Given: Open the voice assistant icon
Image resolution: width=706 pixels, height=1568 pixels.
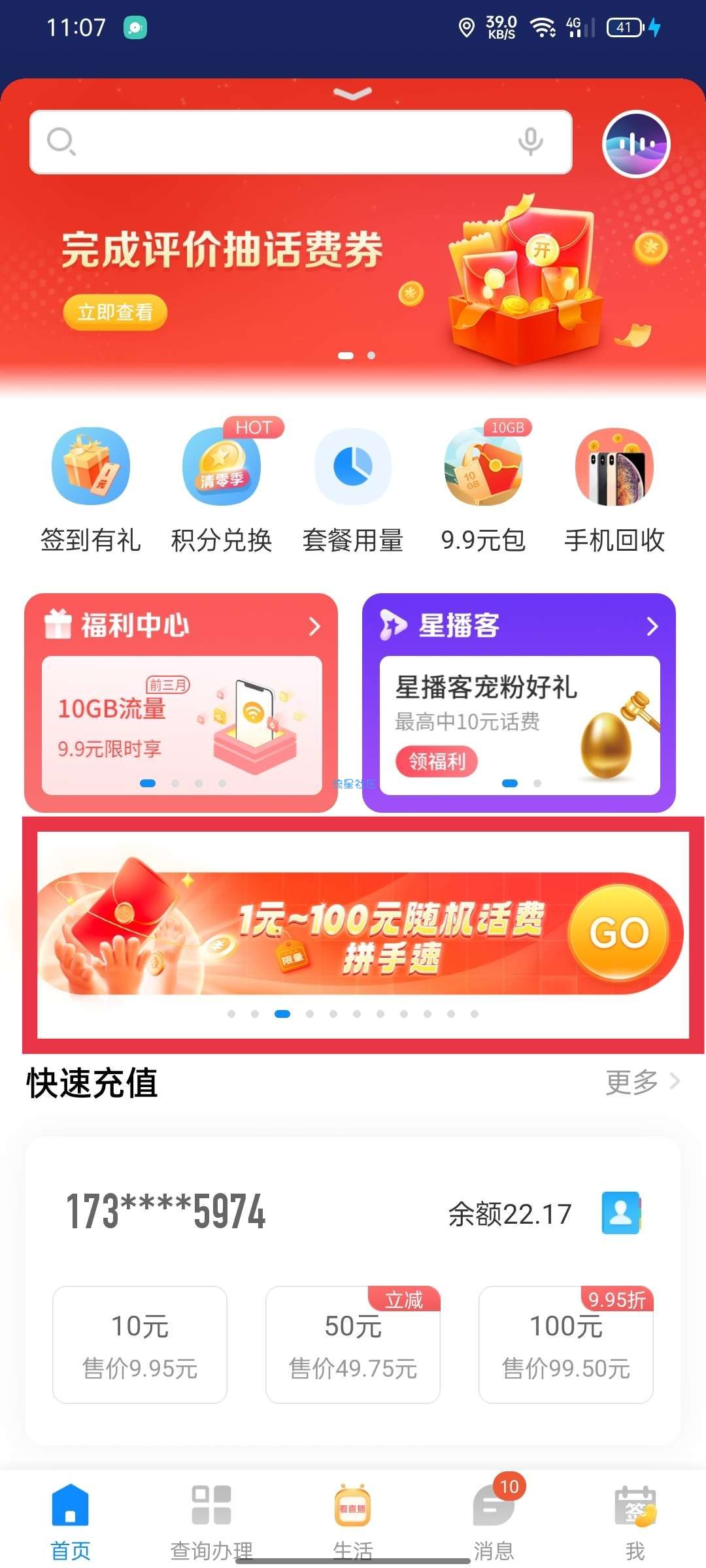Looking at the screenshot, I should pos(635,144).
